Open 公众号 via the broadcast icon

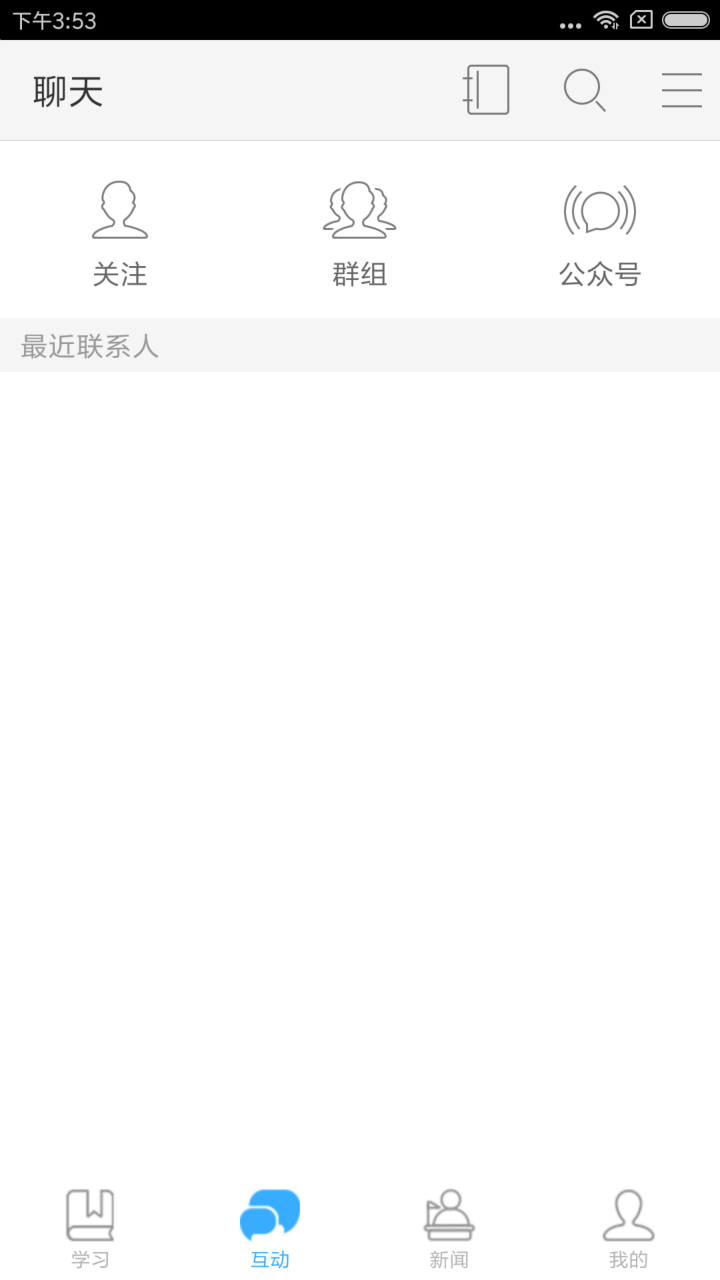600,210
